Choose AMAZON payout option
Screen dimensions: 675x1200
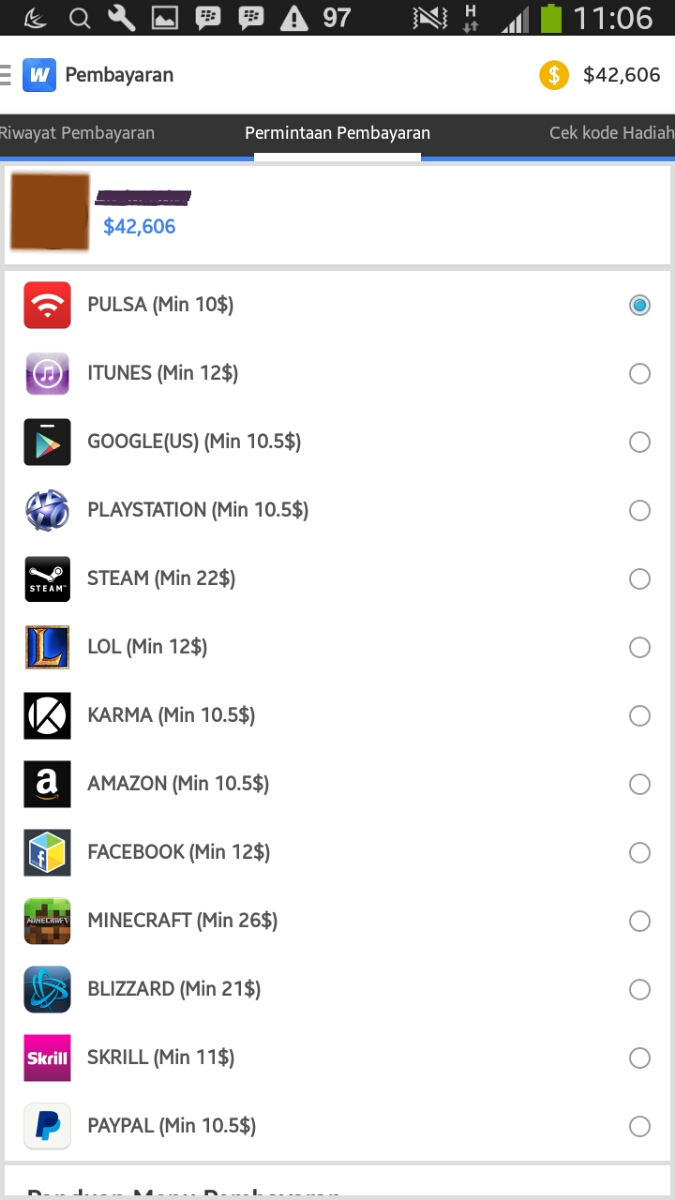pyautogui.click(x=338, y=784)
